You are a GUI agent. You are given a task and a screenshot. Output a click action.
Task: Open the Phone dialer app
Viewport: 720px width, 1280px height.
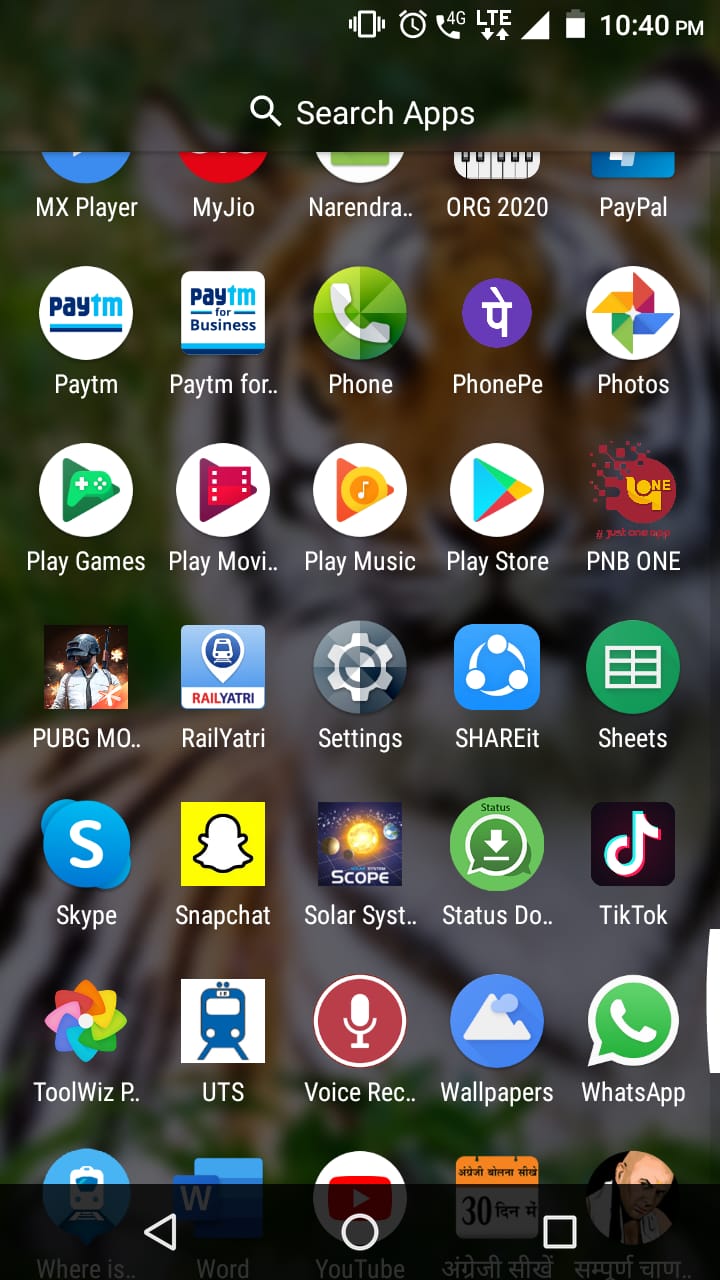coord(360,313)
